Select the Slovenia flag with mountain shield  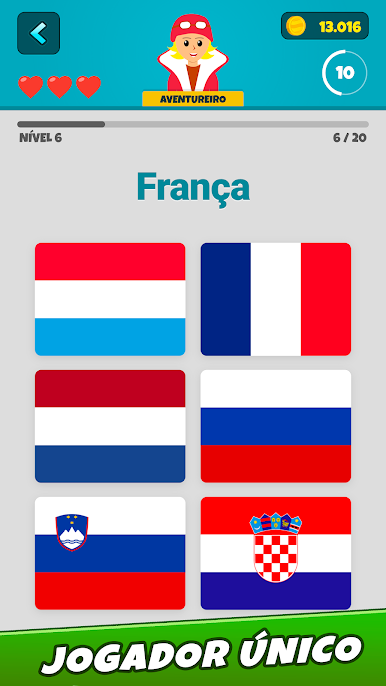click(x=110, y=553)
